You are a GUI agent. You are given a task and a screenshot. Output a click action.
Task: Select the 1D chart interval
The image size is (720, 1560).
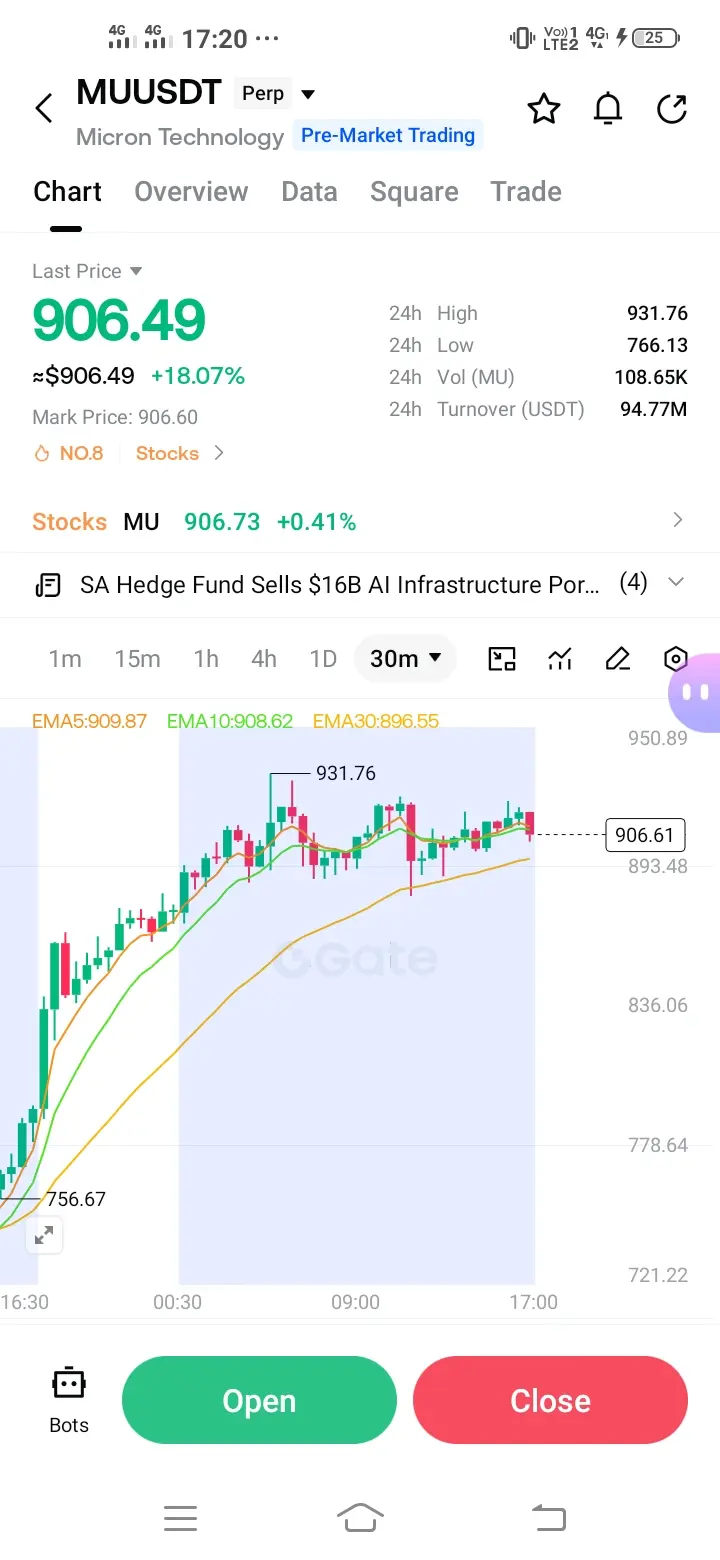click(323, 659)
